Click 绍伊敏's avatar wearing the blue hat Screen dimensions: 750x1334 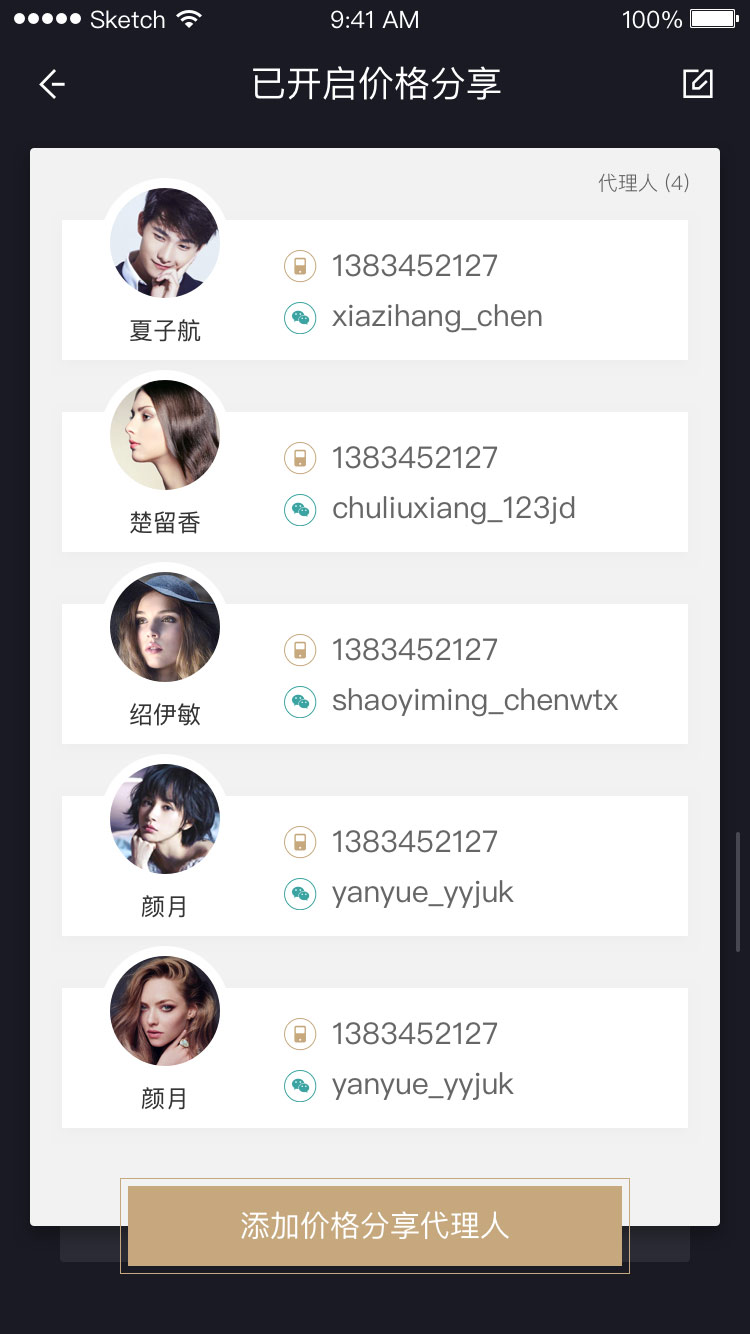164,626
